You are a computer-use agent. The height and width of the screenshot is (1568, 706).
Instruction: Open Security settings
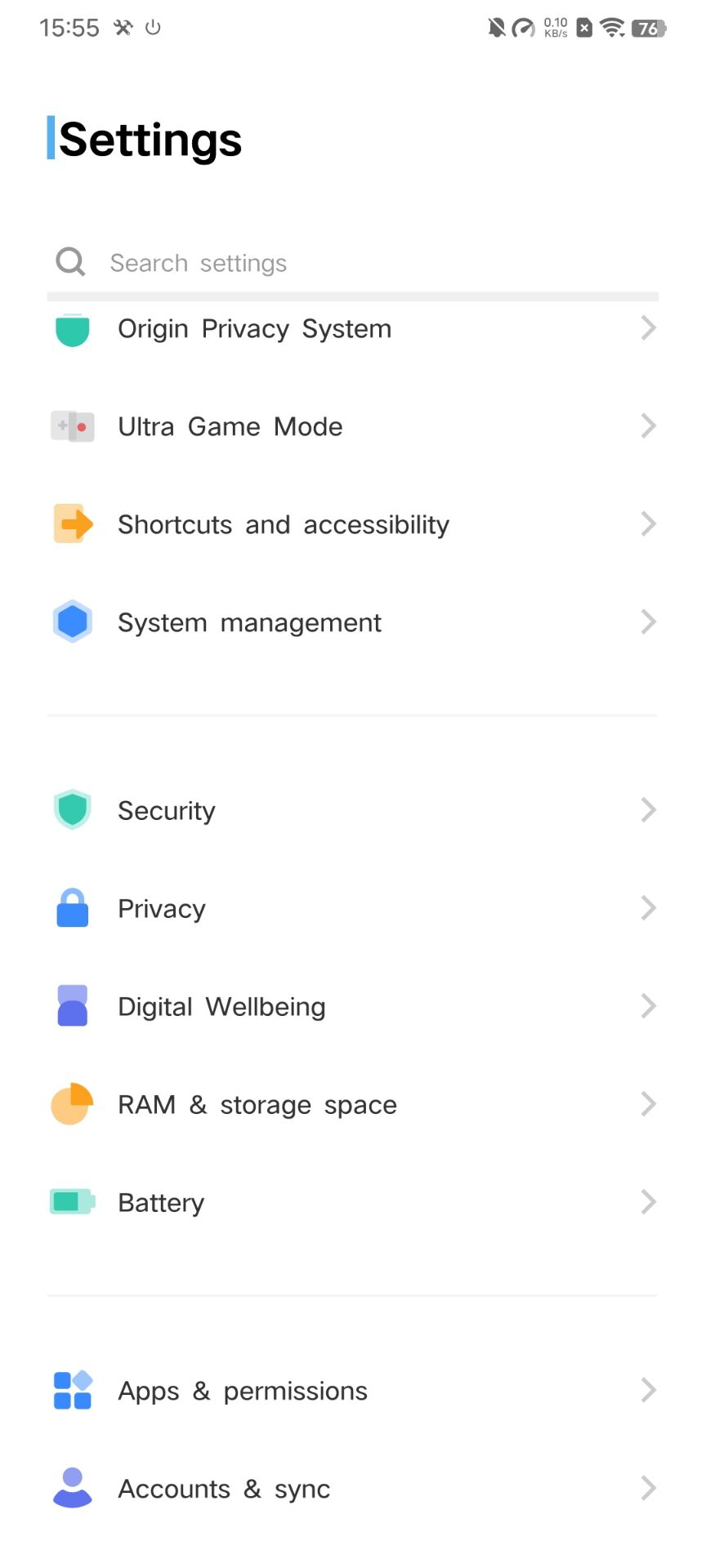[x=351, y=810]
